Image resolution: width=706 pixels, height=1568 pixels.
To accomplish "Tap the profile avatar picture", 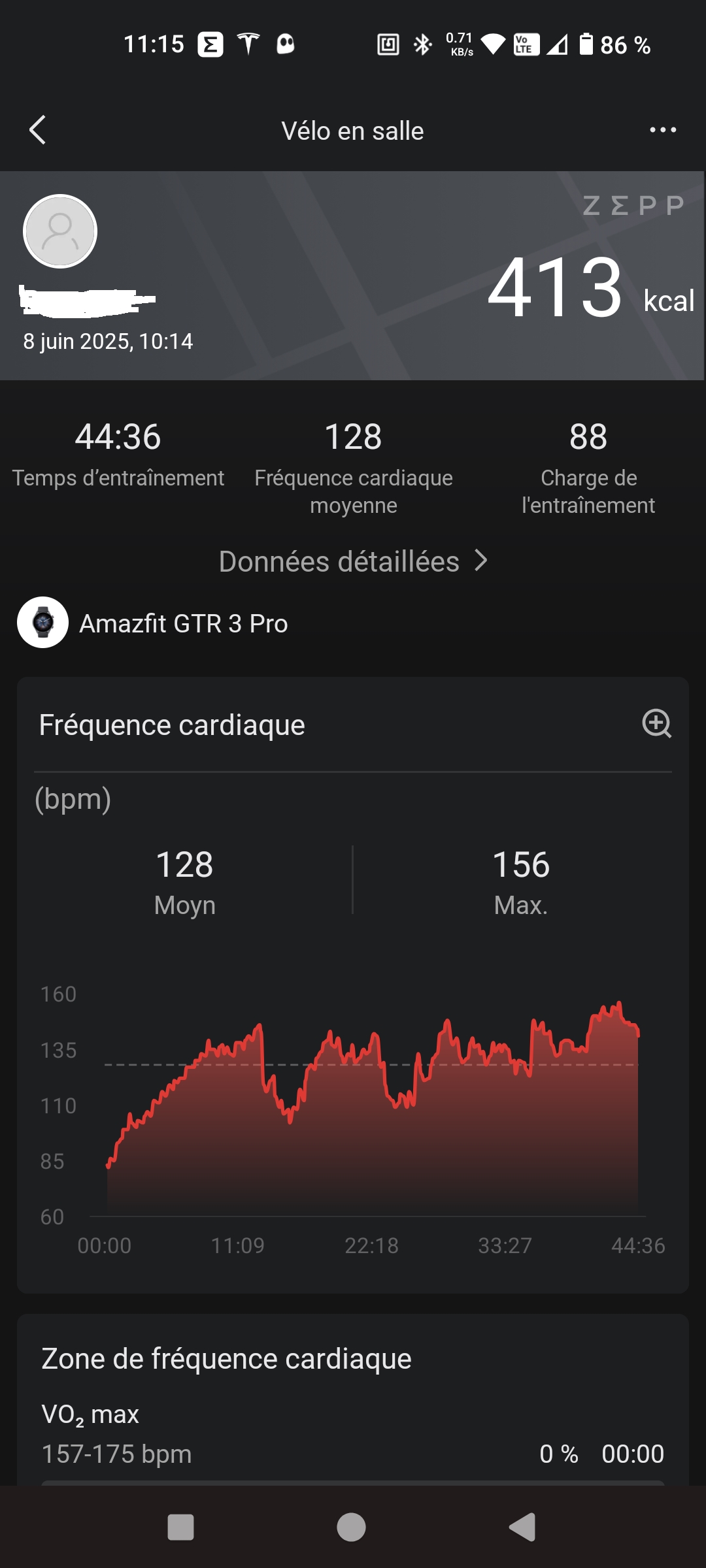I will [x=60, y=231].
